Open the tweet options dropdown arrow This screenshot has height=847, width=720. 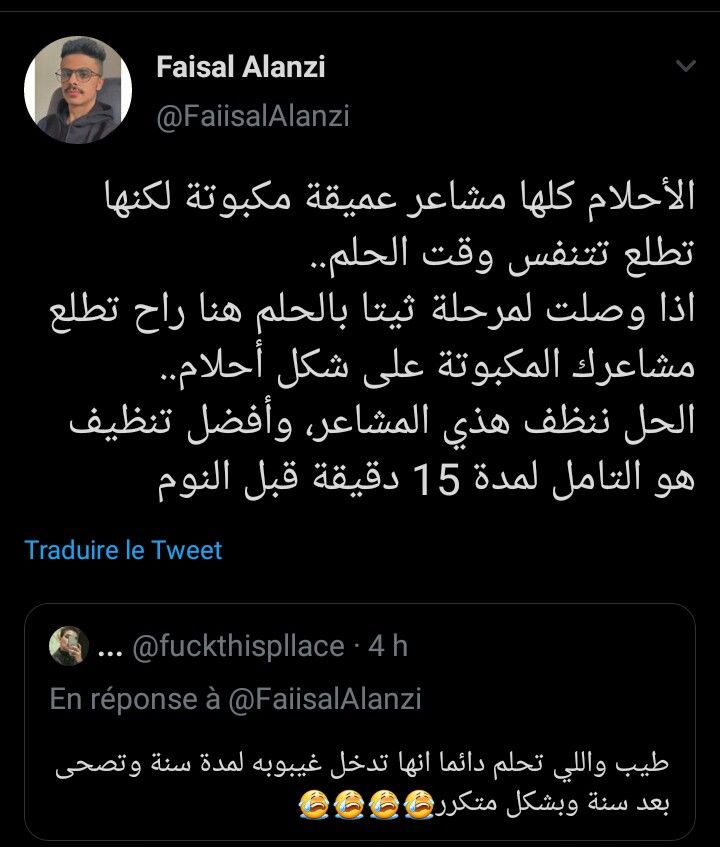pyautogui.click(x=685, y=67)
